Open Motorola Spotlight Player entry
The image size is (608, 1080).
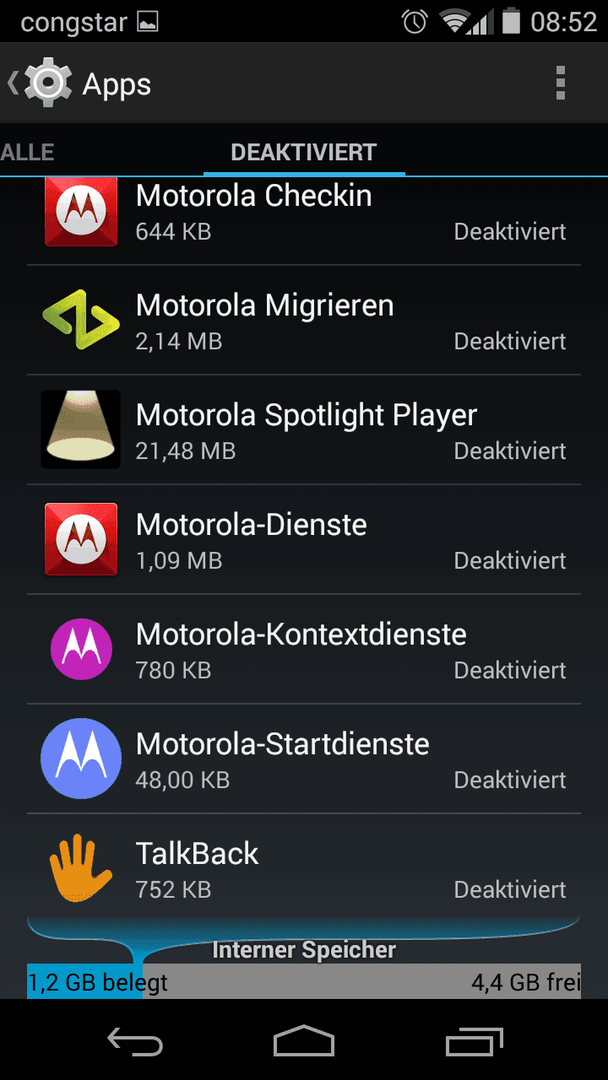click(x=304, y=430)
